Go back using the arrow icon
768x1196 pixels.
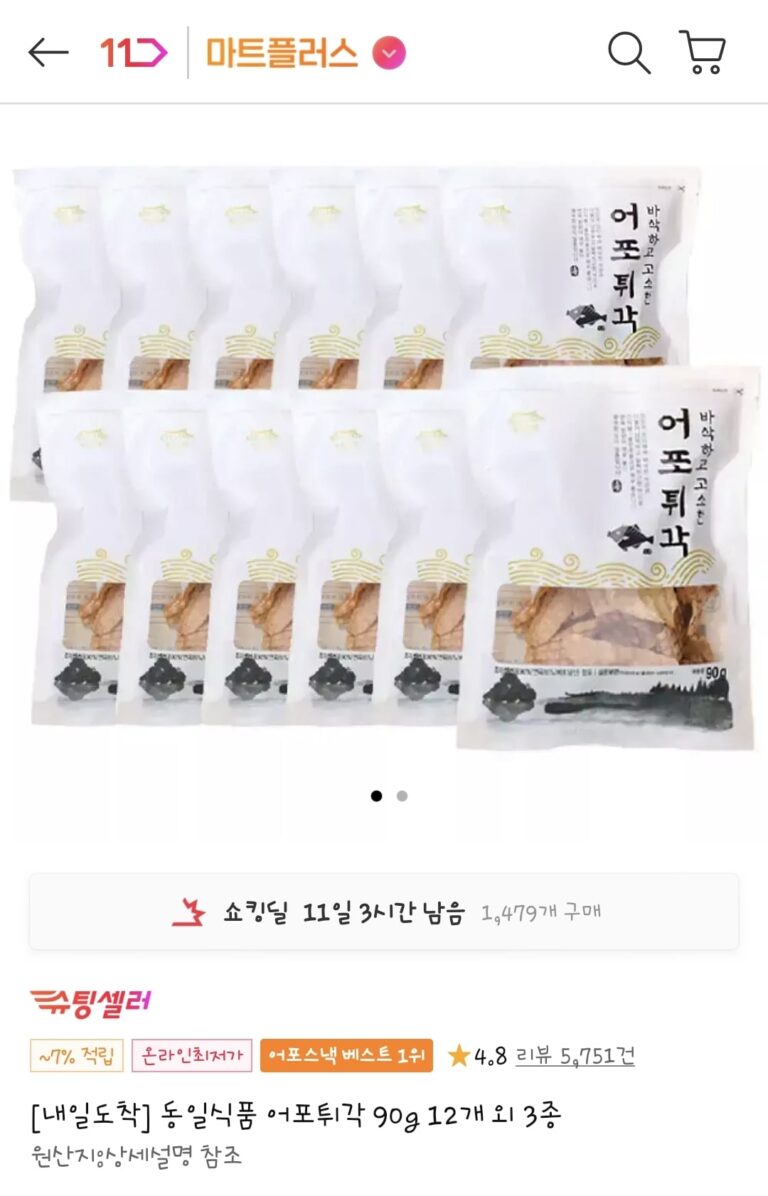(x=48, y=52)
